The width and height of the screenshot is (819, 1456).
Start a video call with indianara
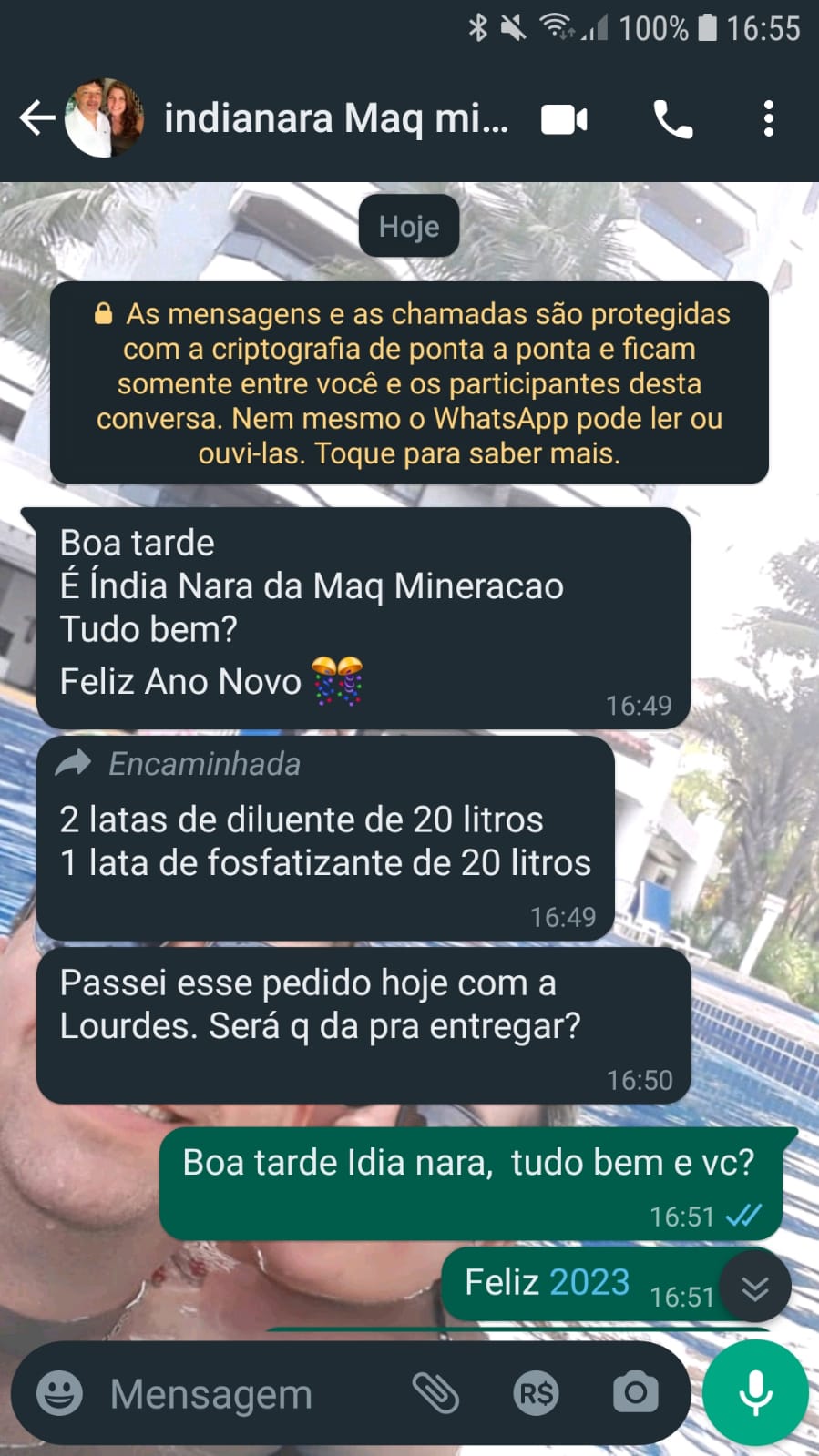click(x=564, y=119)
